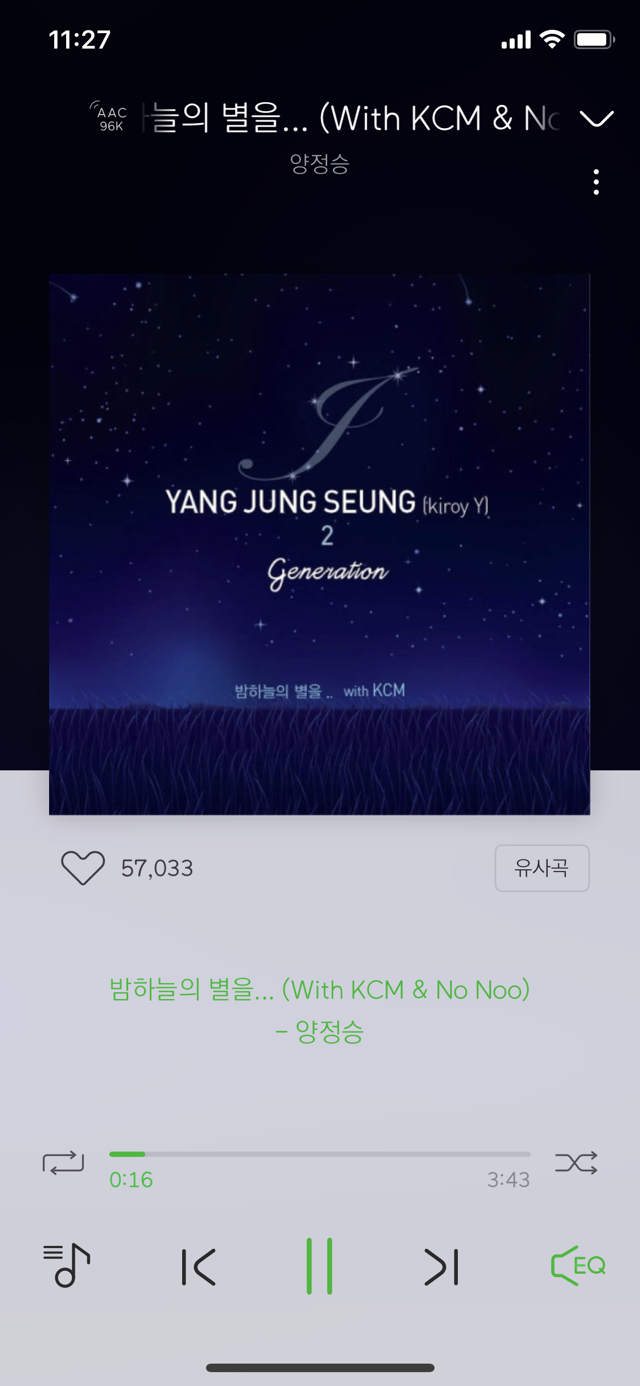The width and height of the screenshot is (640, 1386).
Task: Open the album cover art
Action: [319, 544]
